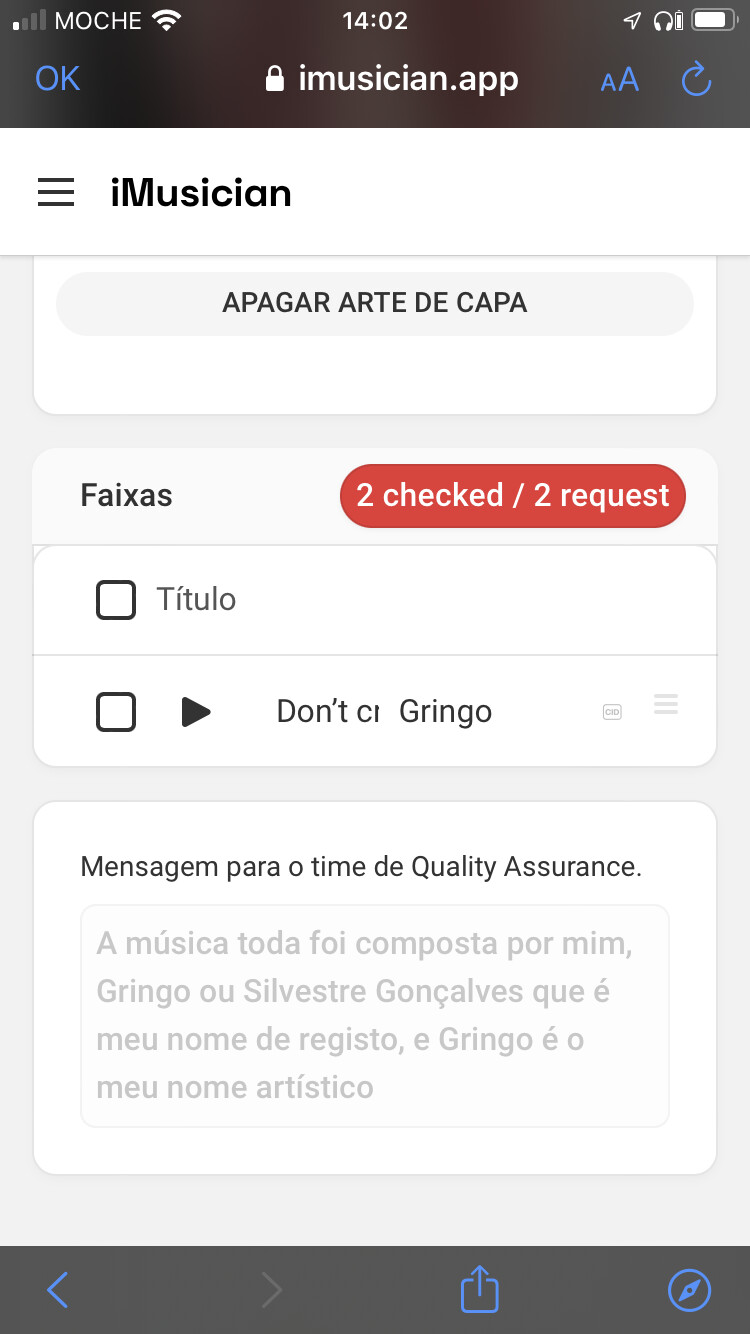The height and width of the screenshot is (1334, 750).
Task: Tap the 2 checked / 2 request badge
Action: pos(513,496)
